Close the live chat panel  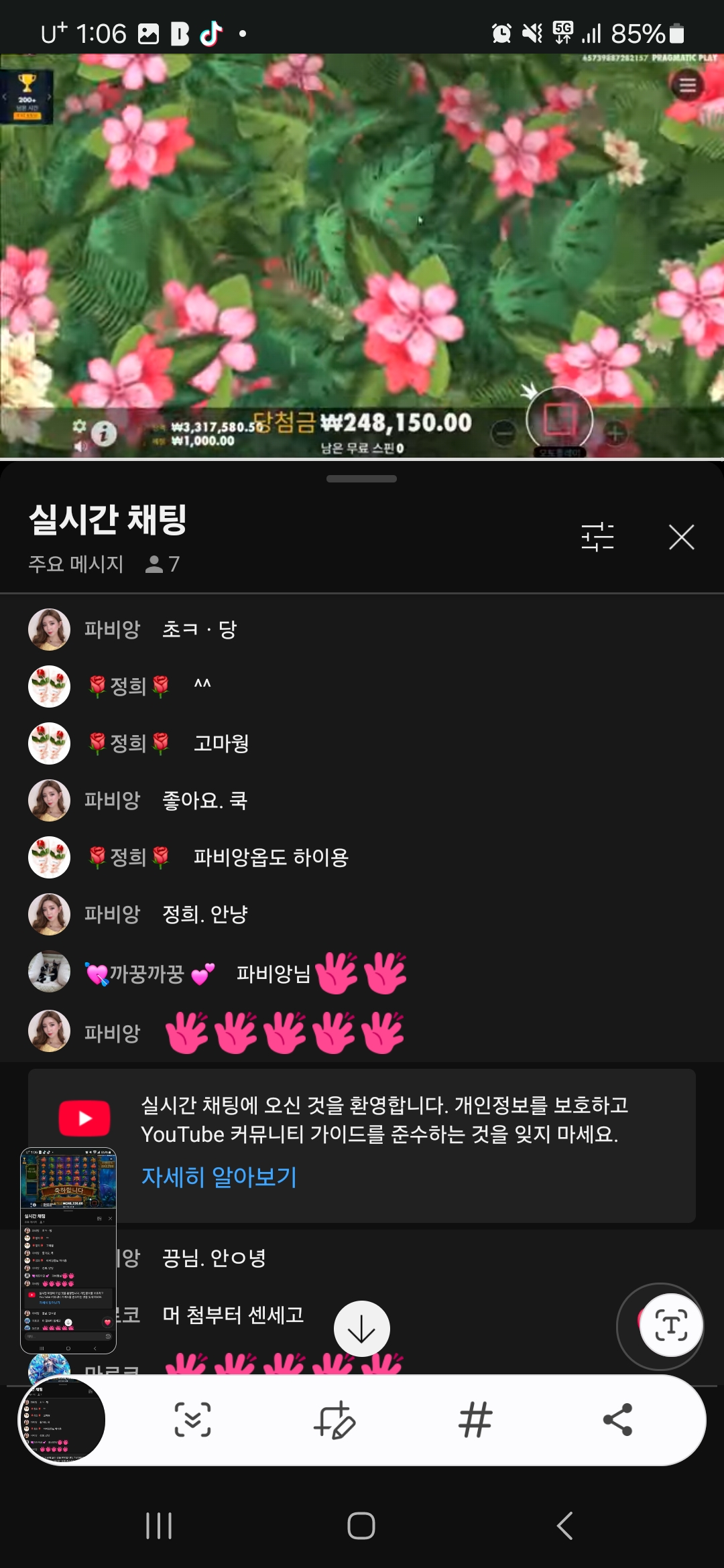click(681, 537)
